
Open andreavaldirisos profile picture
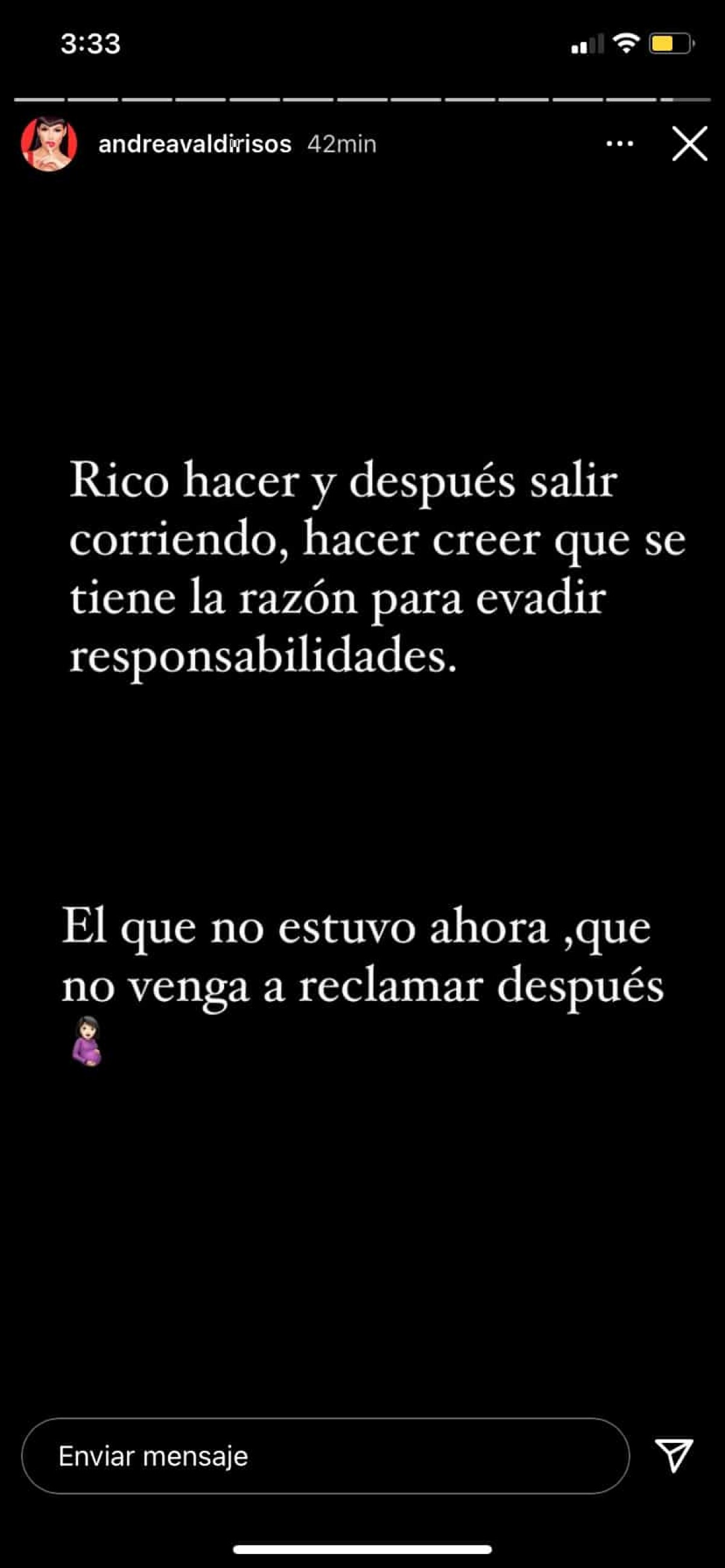click(49, 144)
